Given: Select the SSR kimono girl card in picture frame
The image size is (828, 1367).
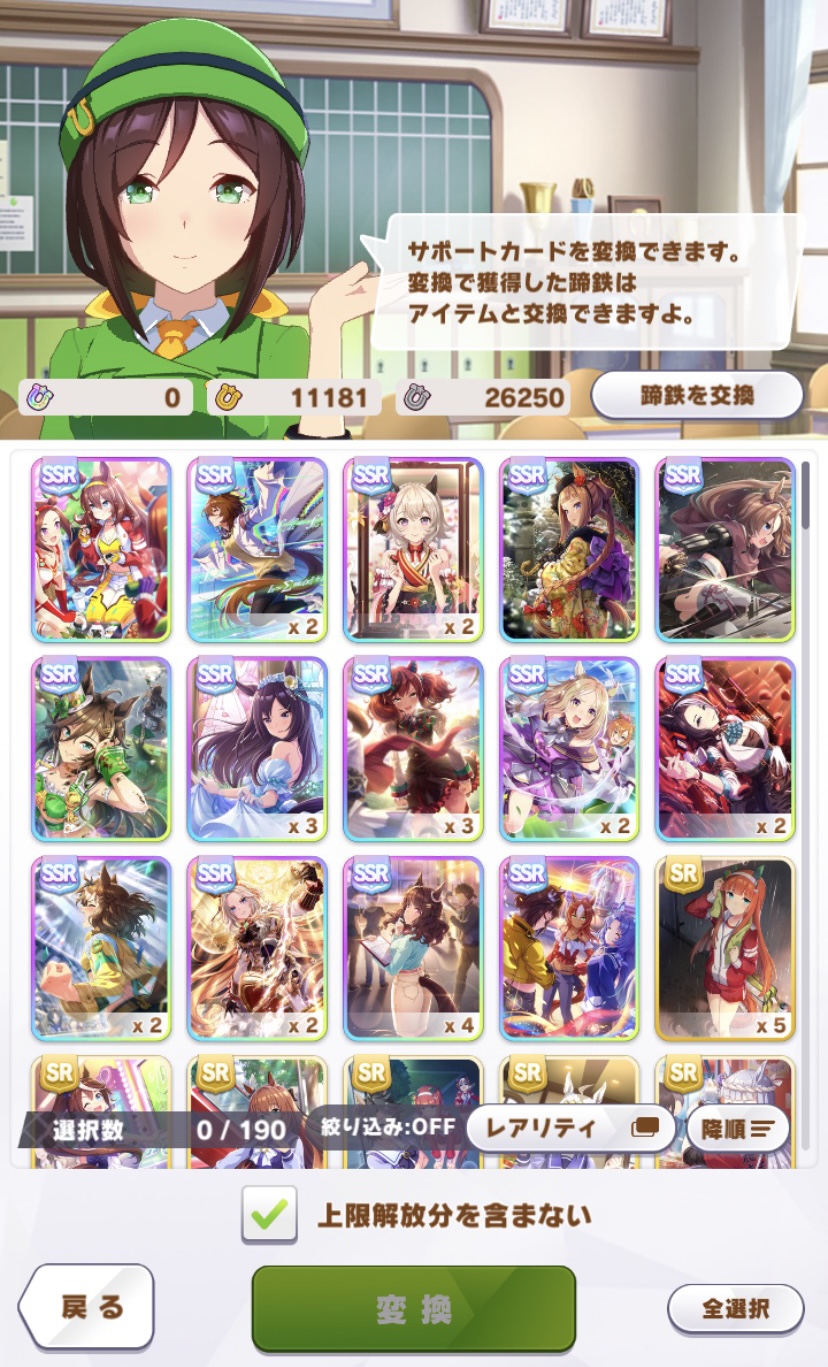Looking at the screenshot, I should click(x=414, y=549).
